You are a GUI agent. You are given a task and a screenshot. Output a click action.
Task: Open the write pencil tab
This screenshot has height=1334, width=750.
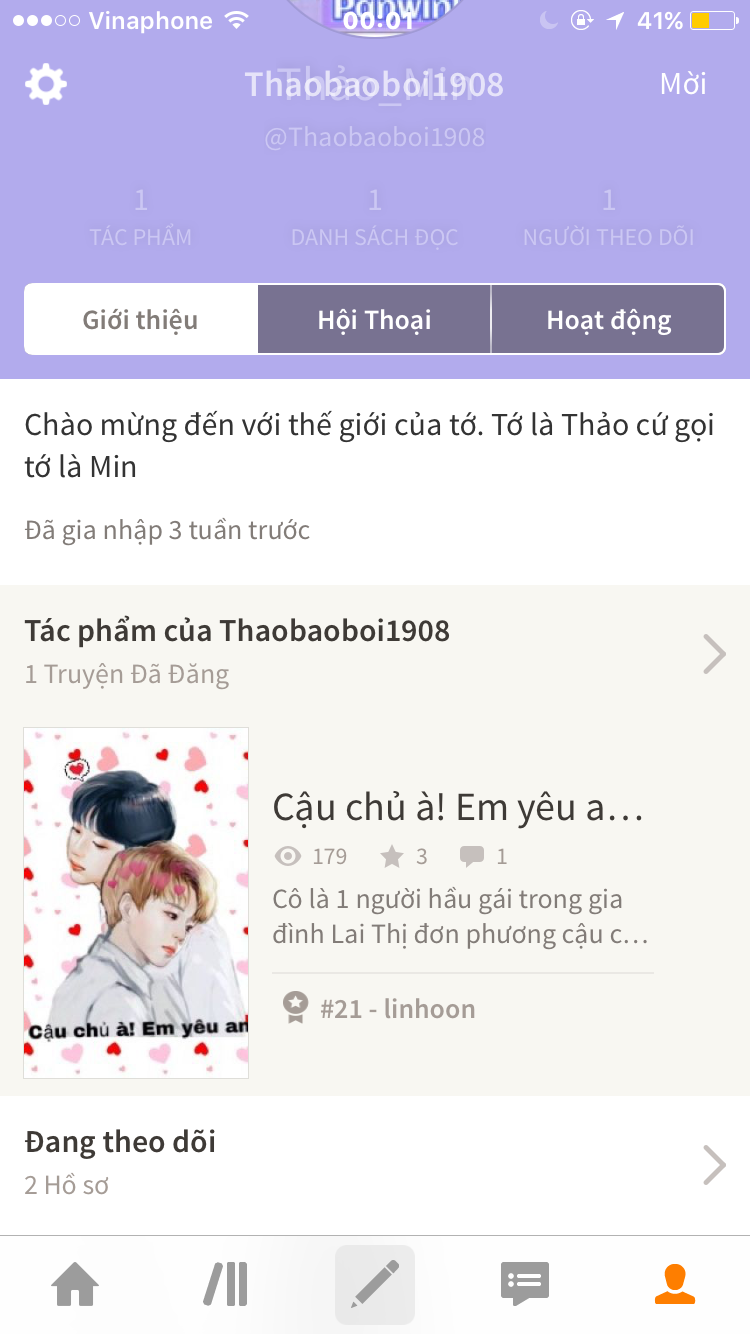click(375, 1285)
